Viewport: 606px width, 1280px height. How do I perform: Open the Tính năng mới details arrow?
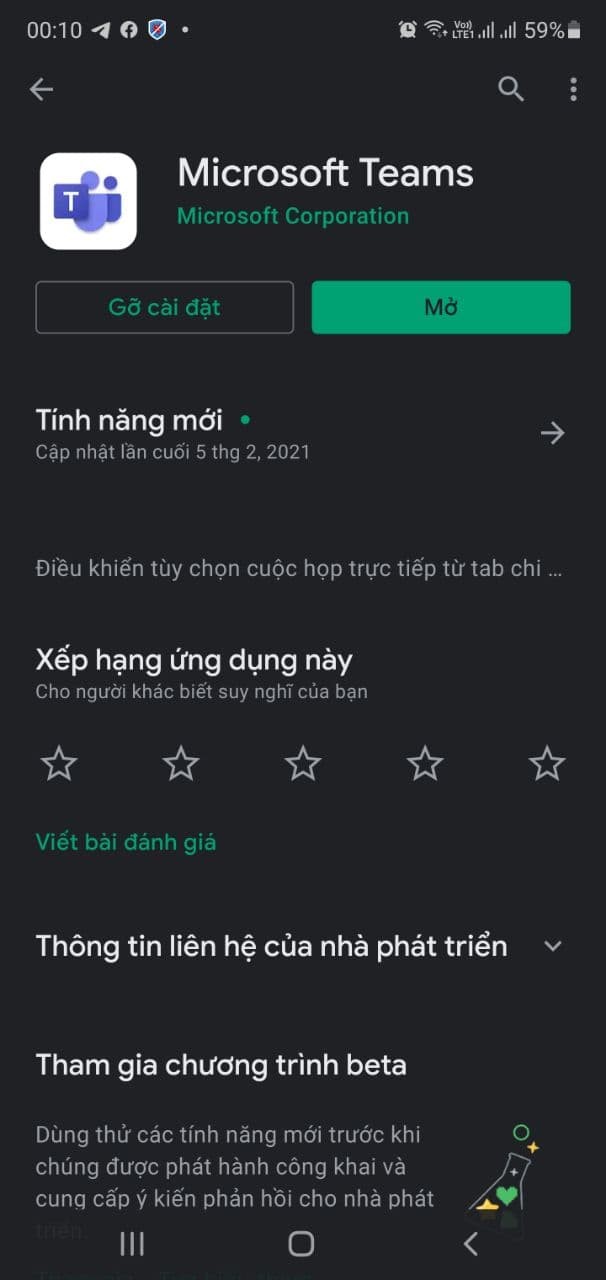click(x=552, y=433)
